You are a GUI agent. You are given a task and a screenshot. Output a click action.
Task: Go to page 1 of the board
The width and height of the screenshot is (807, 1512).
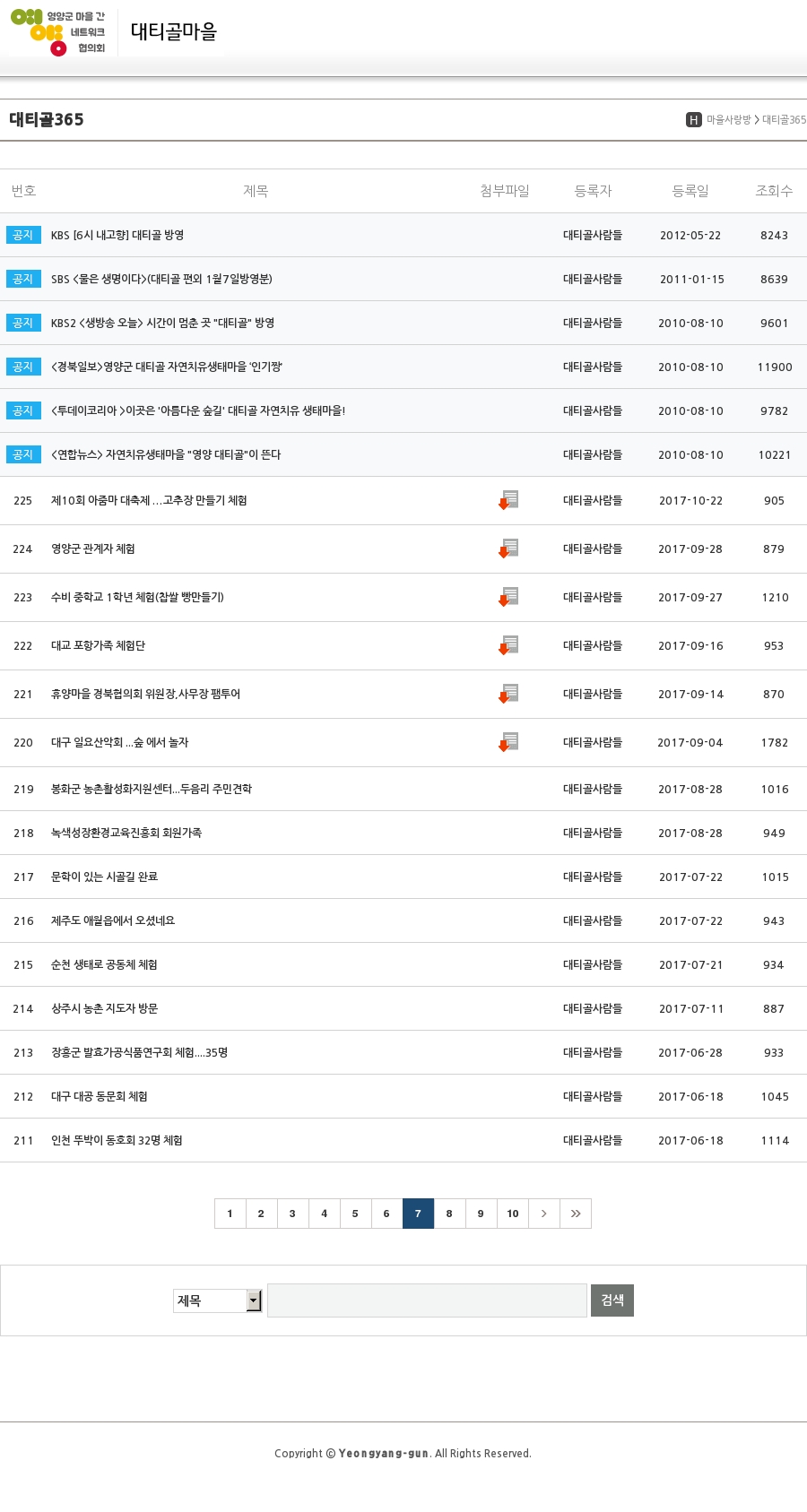coord(230,1214)
